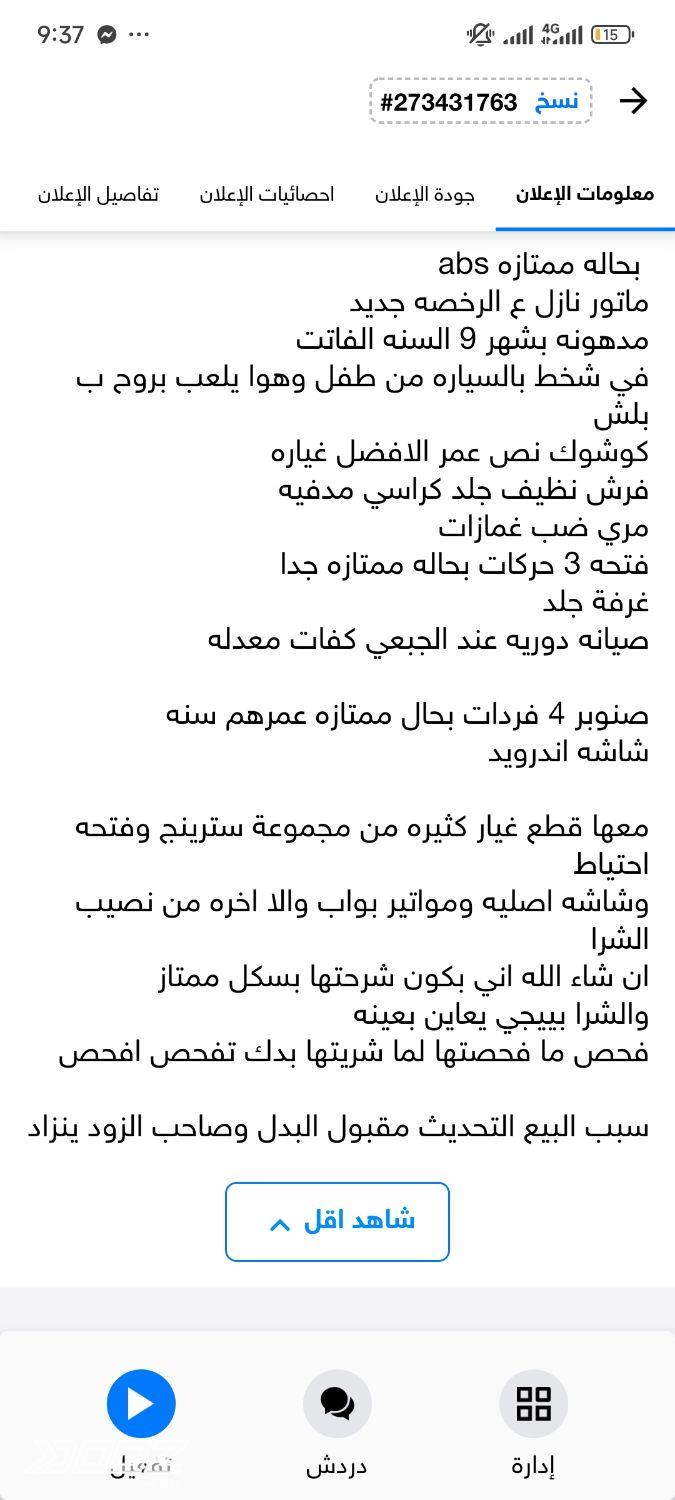675x1500 pixels.
Task: Select the تفاصيل الإعلان tab
Action: pos(98,194)
